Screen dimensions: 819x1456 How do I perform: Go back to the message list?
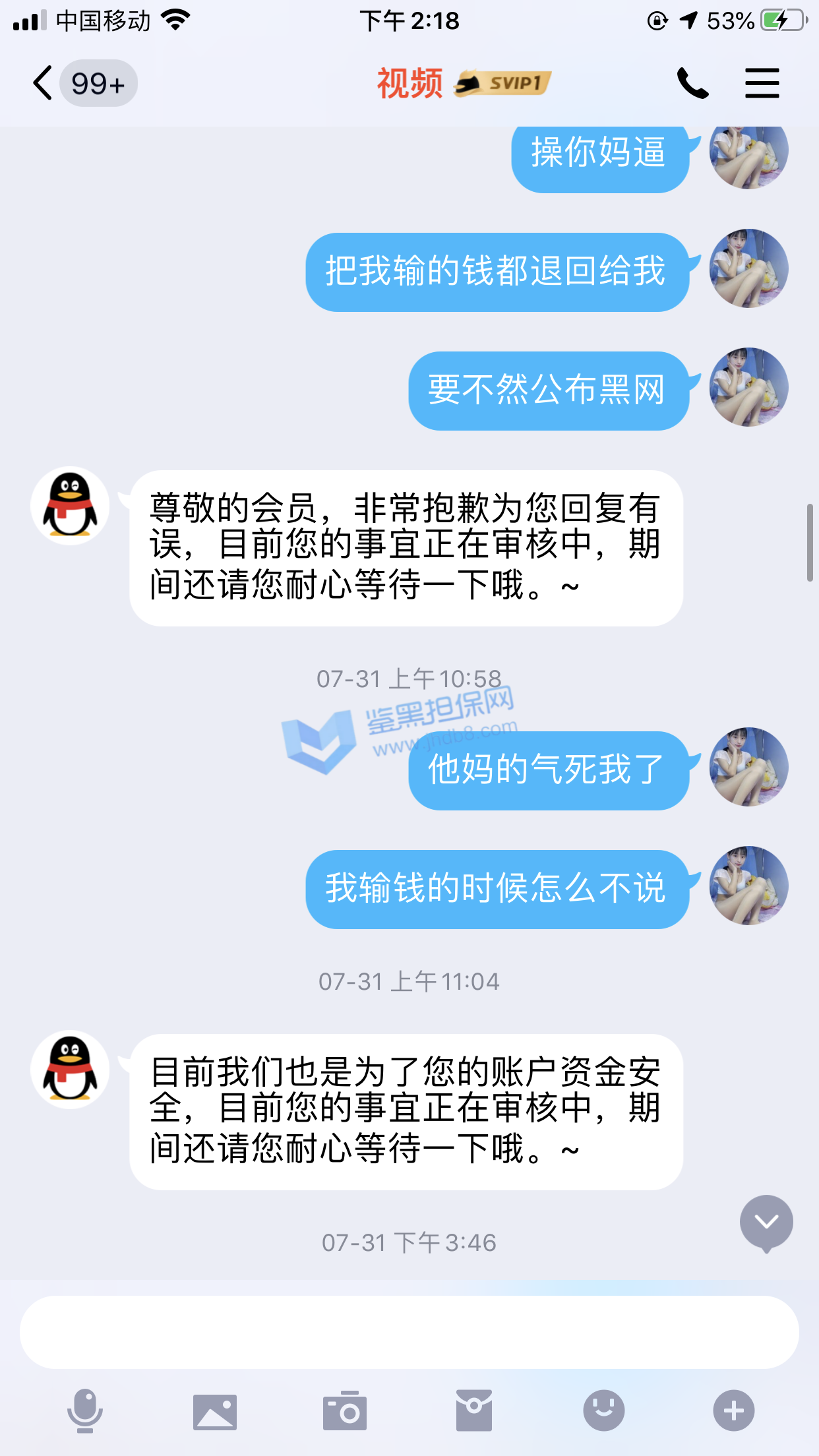point(44,84)
